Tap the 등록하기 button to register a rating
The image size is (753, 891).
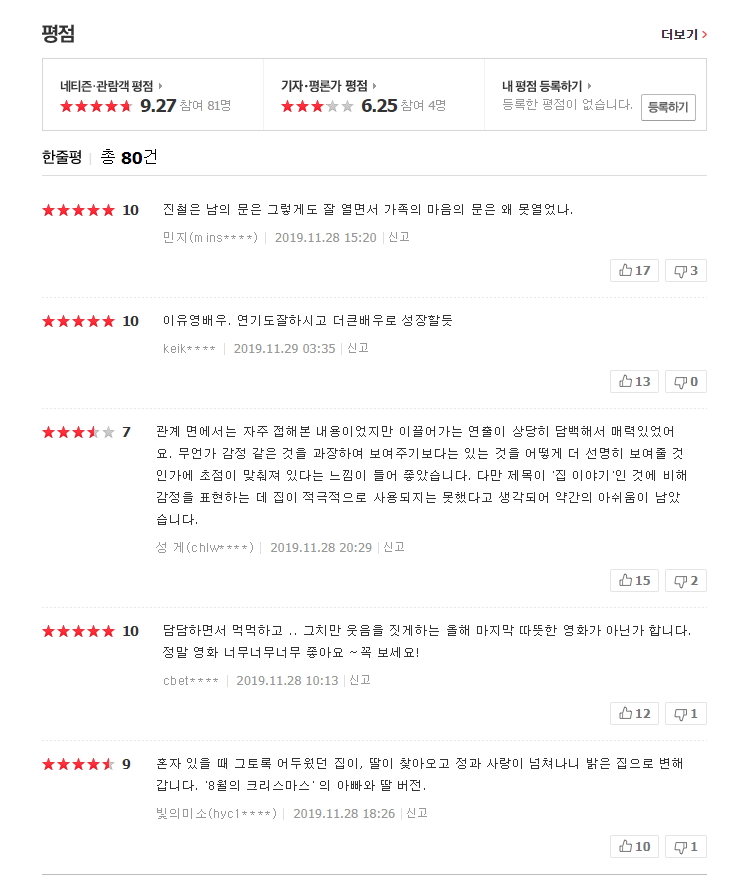click(x=668, y=107)
